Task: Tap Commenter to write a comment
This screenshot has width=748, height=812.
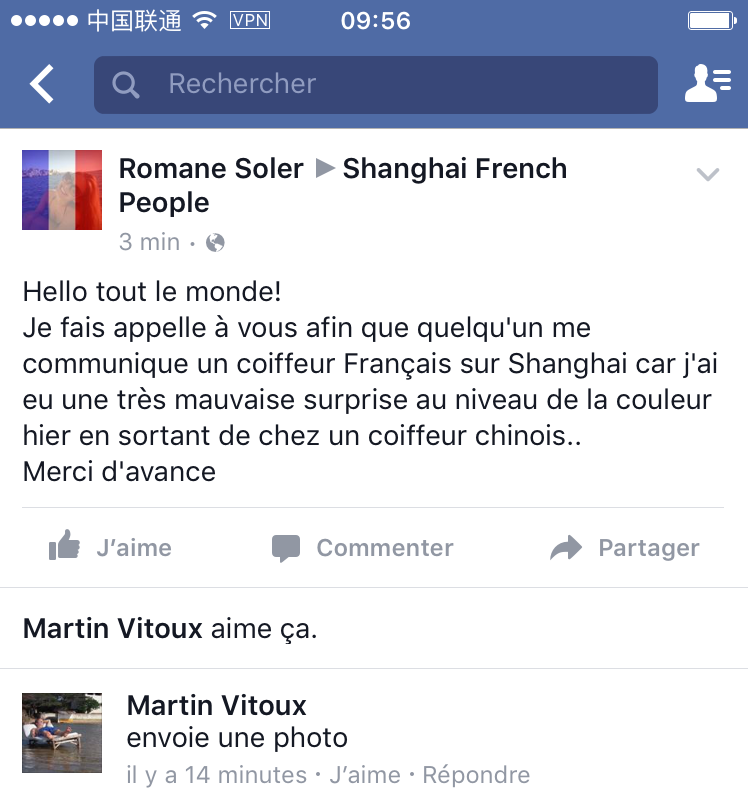Action: [362, 548]
